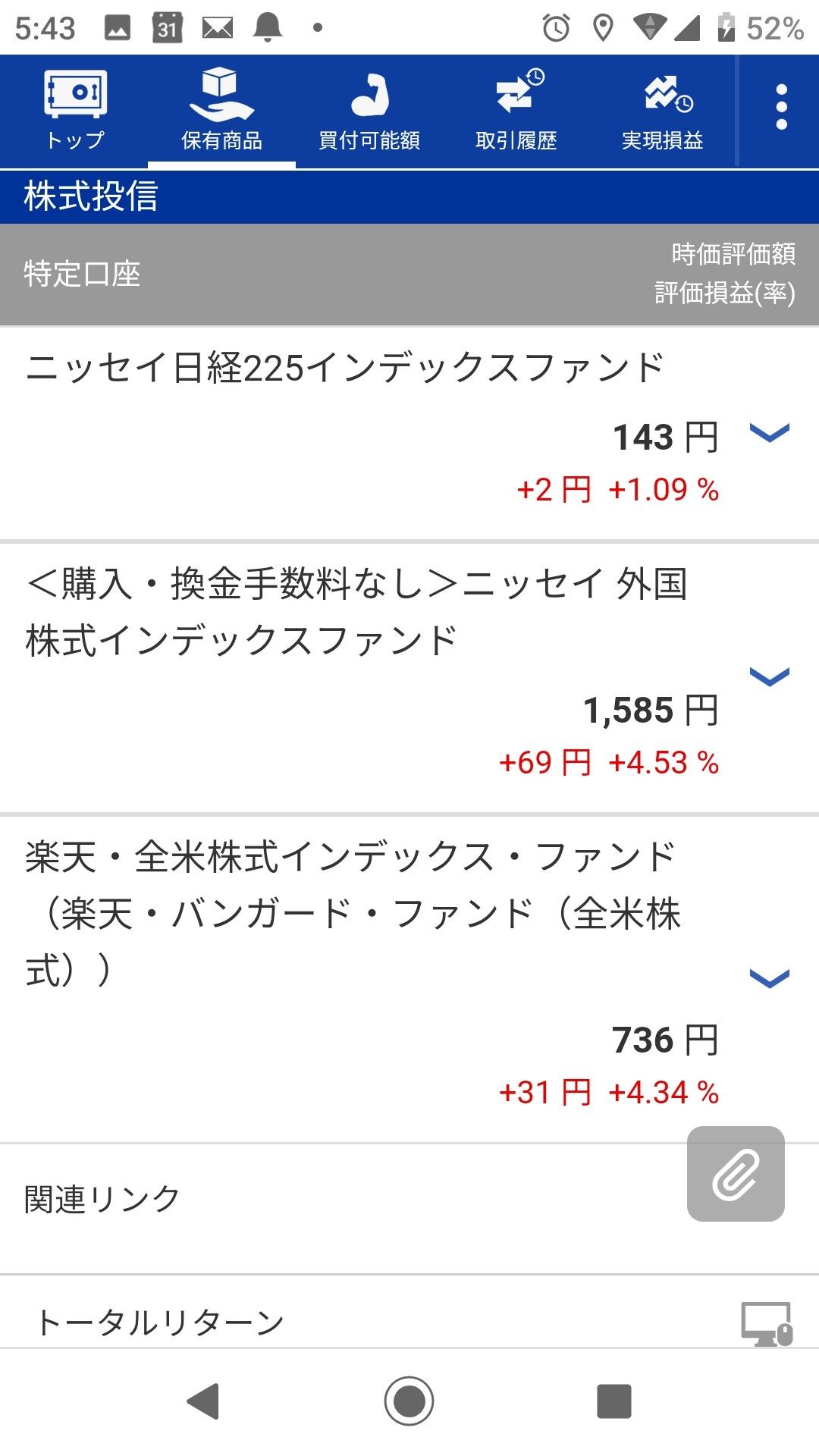Tap the system home button
Image resolution: width=819 pixels, height=1456 pixels.
point(409,1401)
